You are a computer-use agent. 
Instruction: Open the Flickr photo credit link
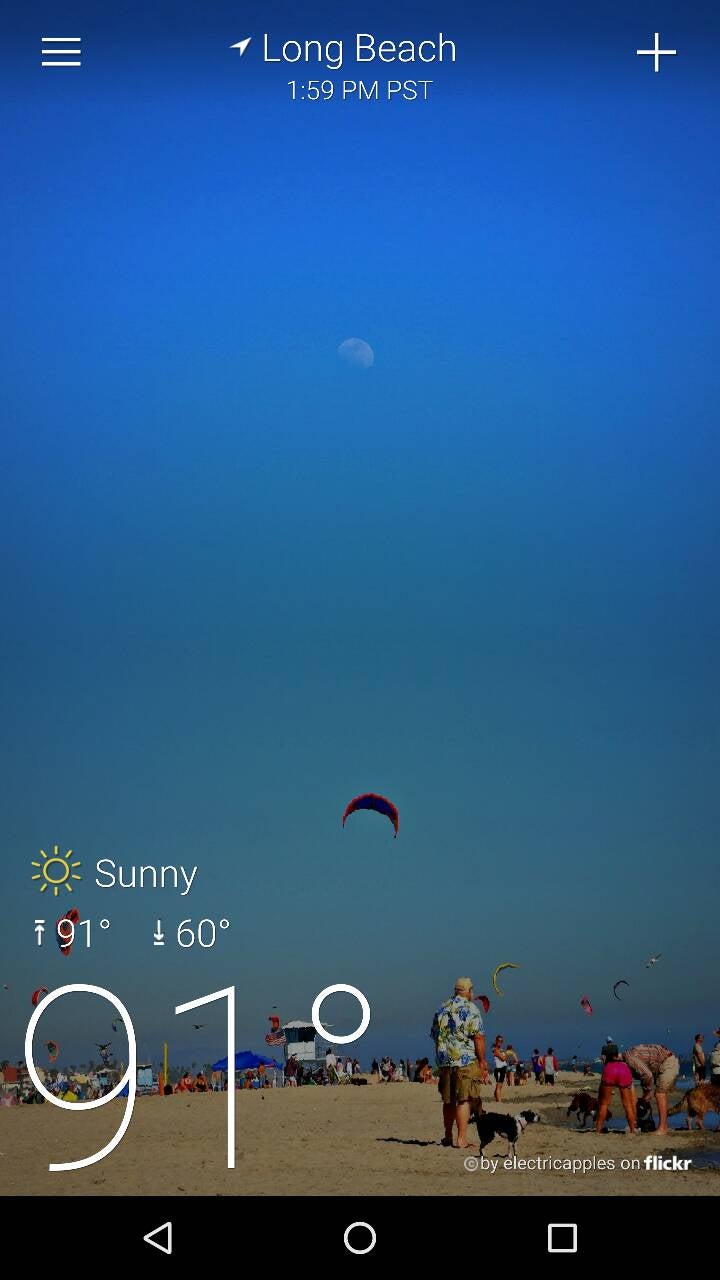(578, 1163)
